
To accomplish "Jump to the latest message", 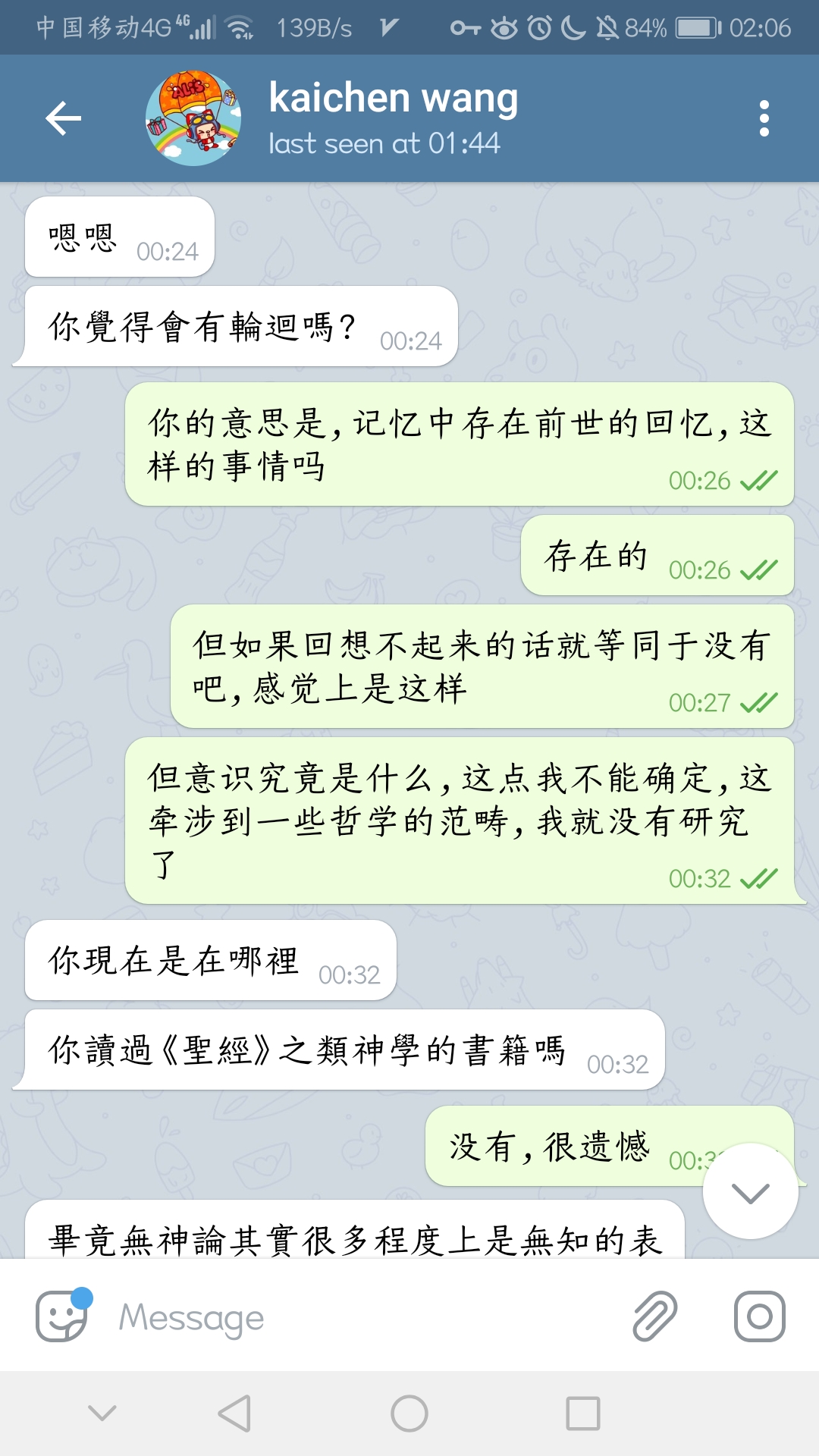I will tap(750, 1192).
